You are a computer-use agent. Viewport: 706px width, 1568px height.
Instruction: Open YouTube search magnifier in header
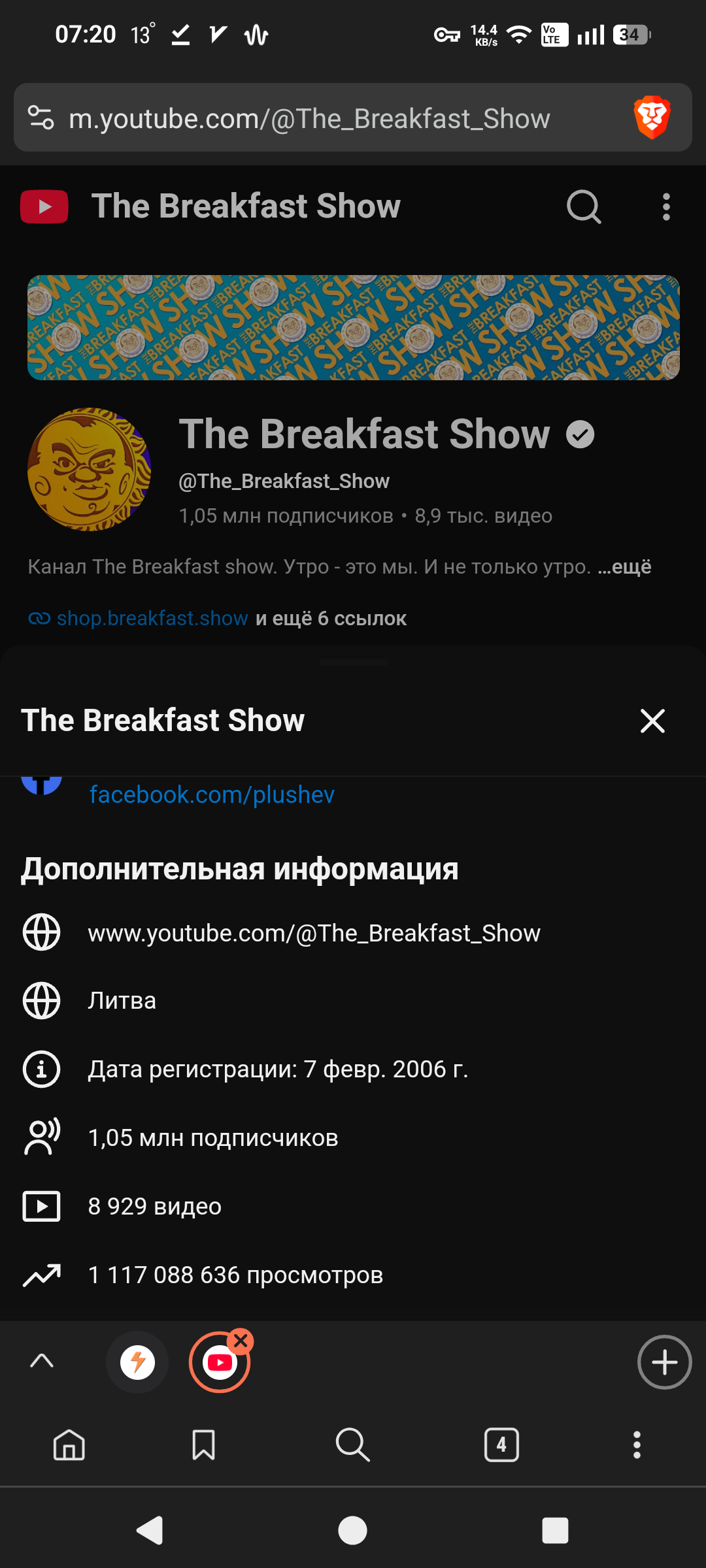pyautogui.click(x=583, y=206)
